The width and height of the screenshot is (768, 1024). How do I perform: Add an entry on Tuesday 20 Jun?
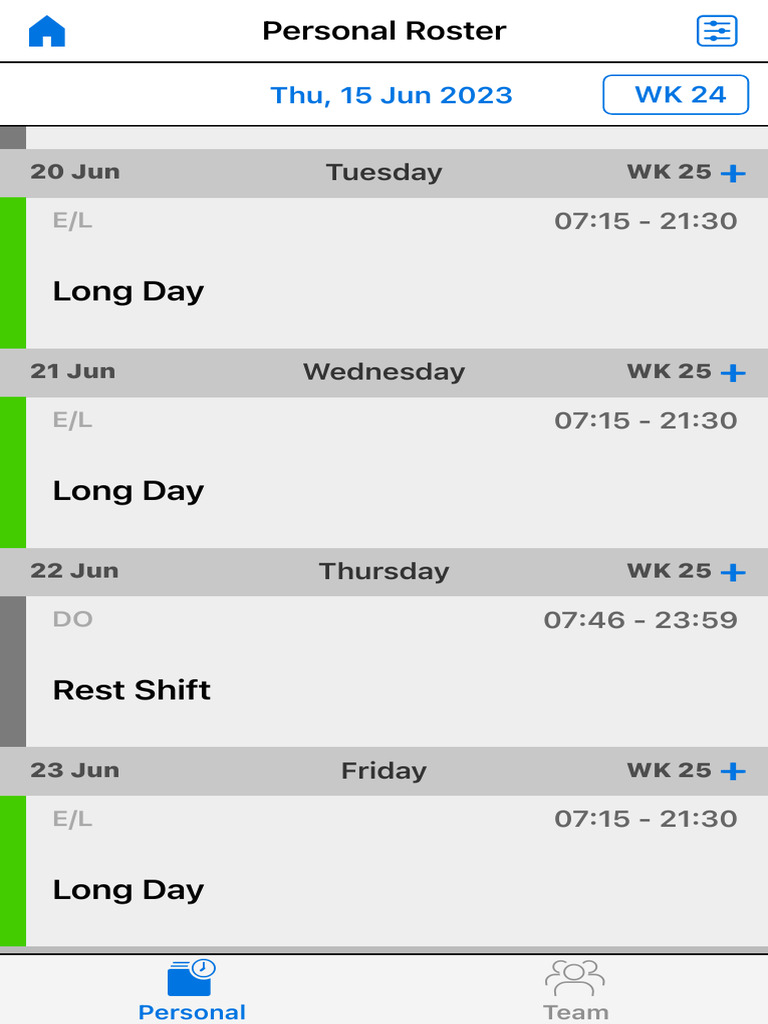(x=733, y=173)
